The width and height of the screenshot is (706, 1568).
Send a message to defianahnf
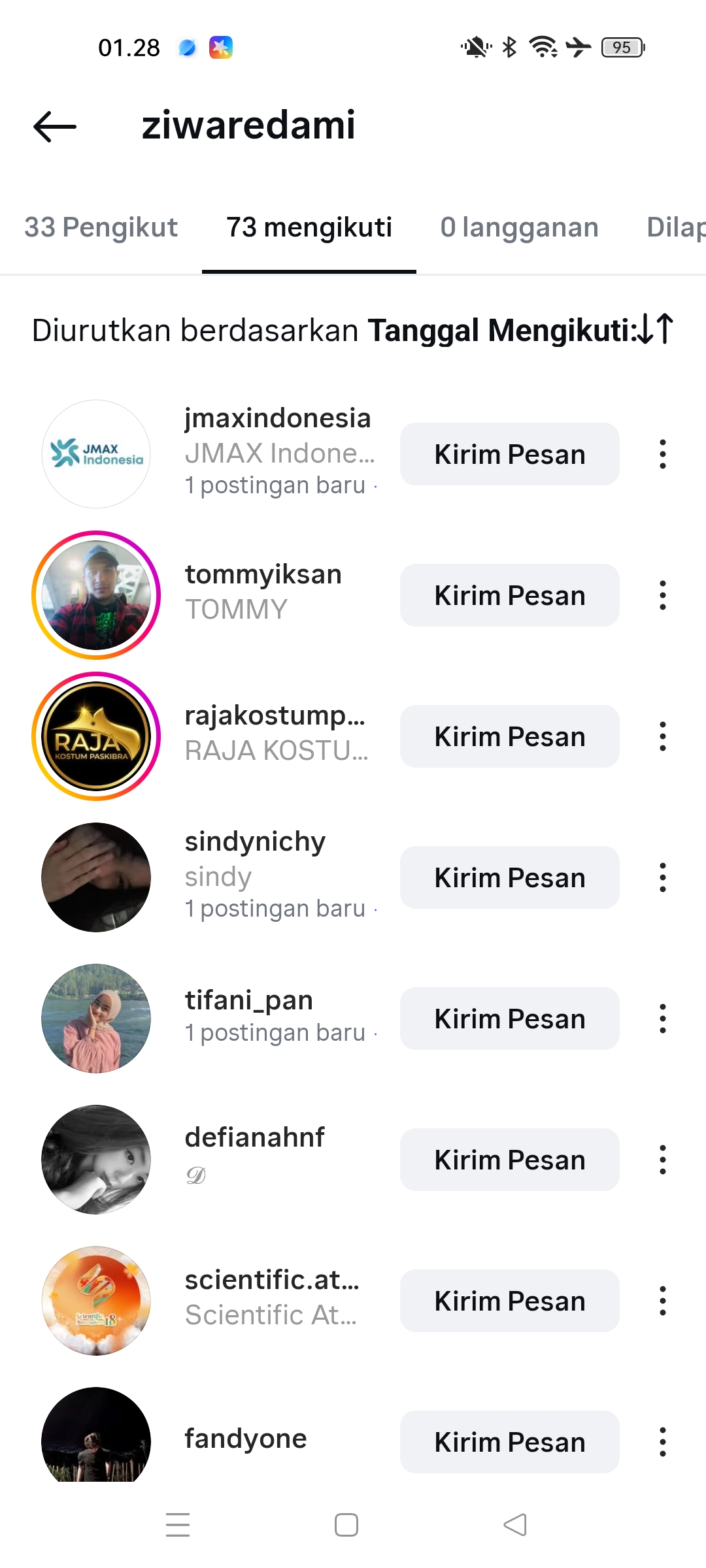click(x=509, y=1160)
